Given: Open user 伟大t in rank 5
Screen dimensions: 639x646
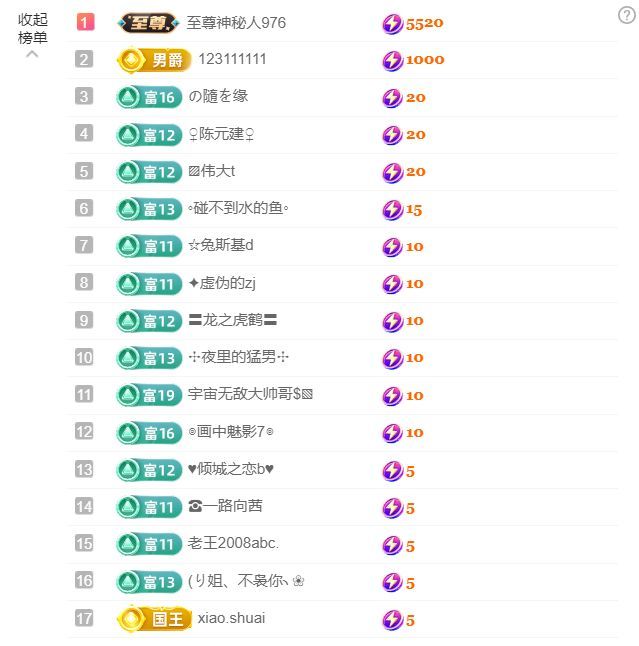Looking at the screenshot, I should coord(211,172).
